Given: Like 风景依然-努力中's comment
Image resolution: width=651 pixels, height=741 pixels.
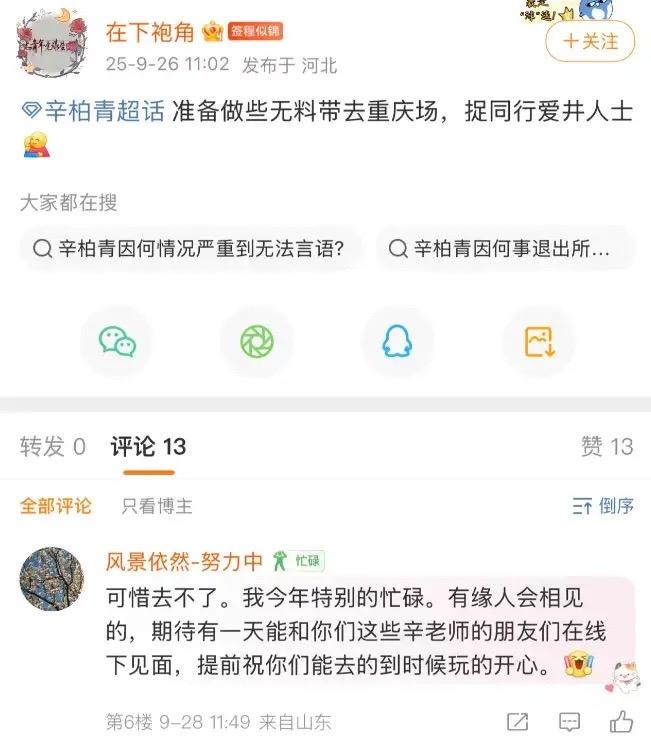Looking at the screenshot, I should [x=620, y=721].
